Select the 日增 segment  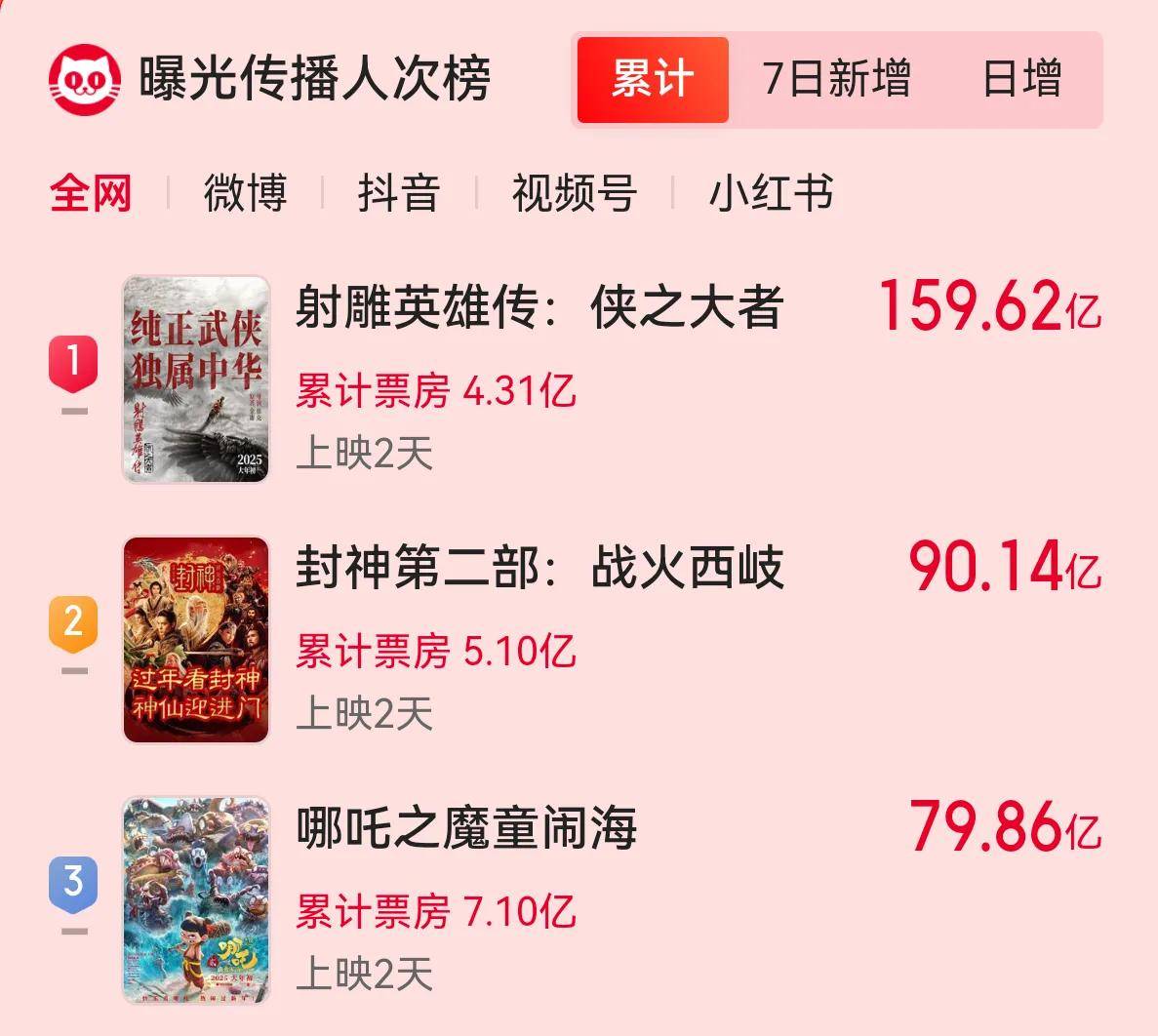(x=1021, y=79)
